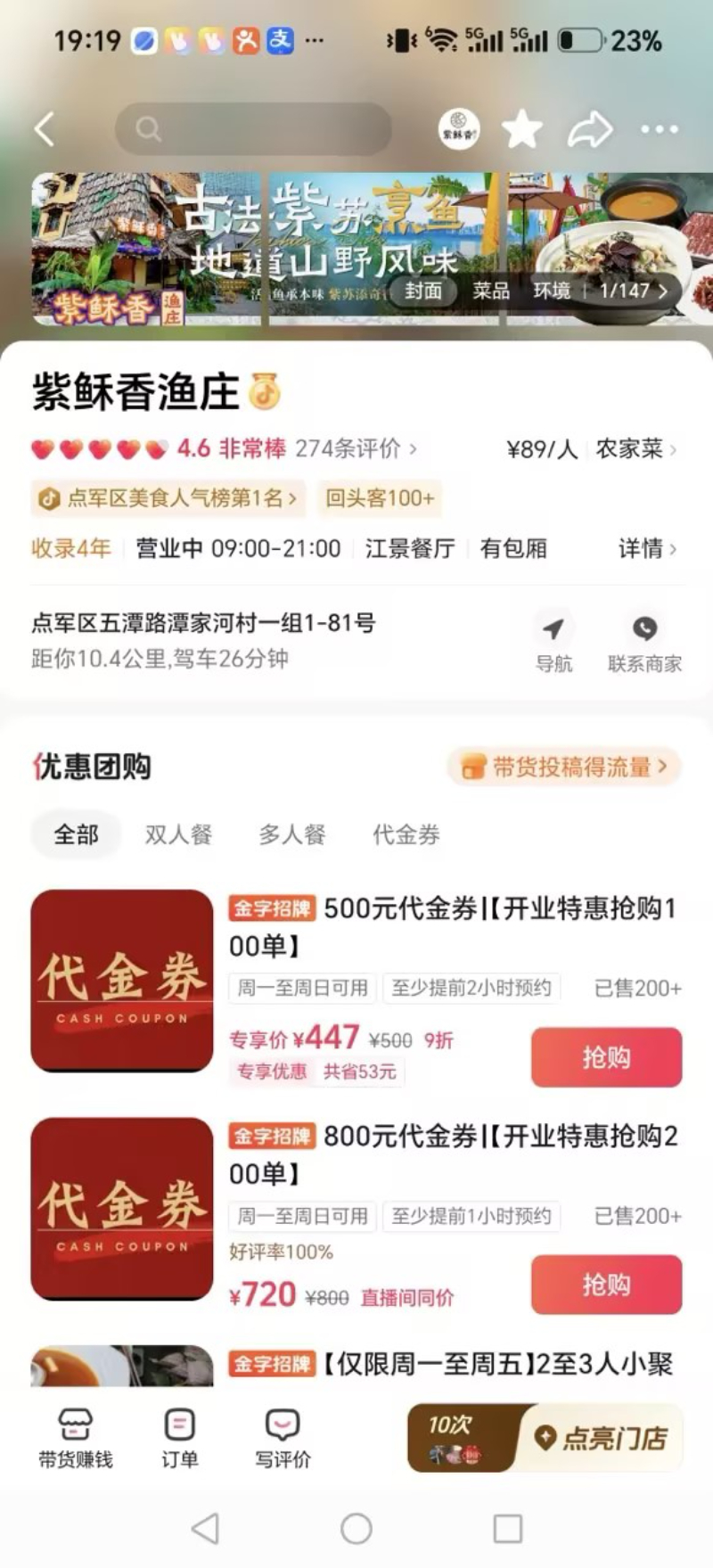
Task: Favorite this restaurant with the star icon
Action: (x=522, y=130)
